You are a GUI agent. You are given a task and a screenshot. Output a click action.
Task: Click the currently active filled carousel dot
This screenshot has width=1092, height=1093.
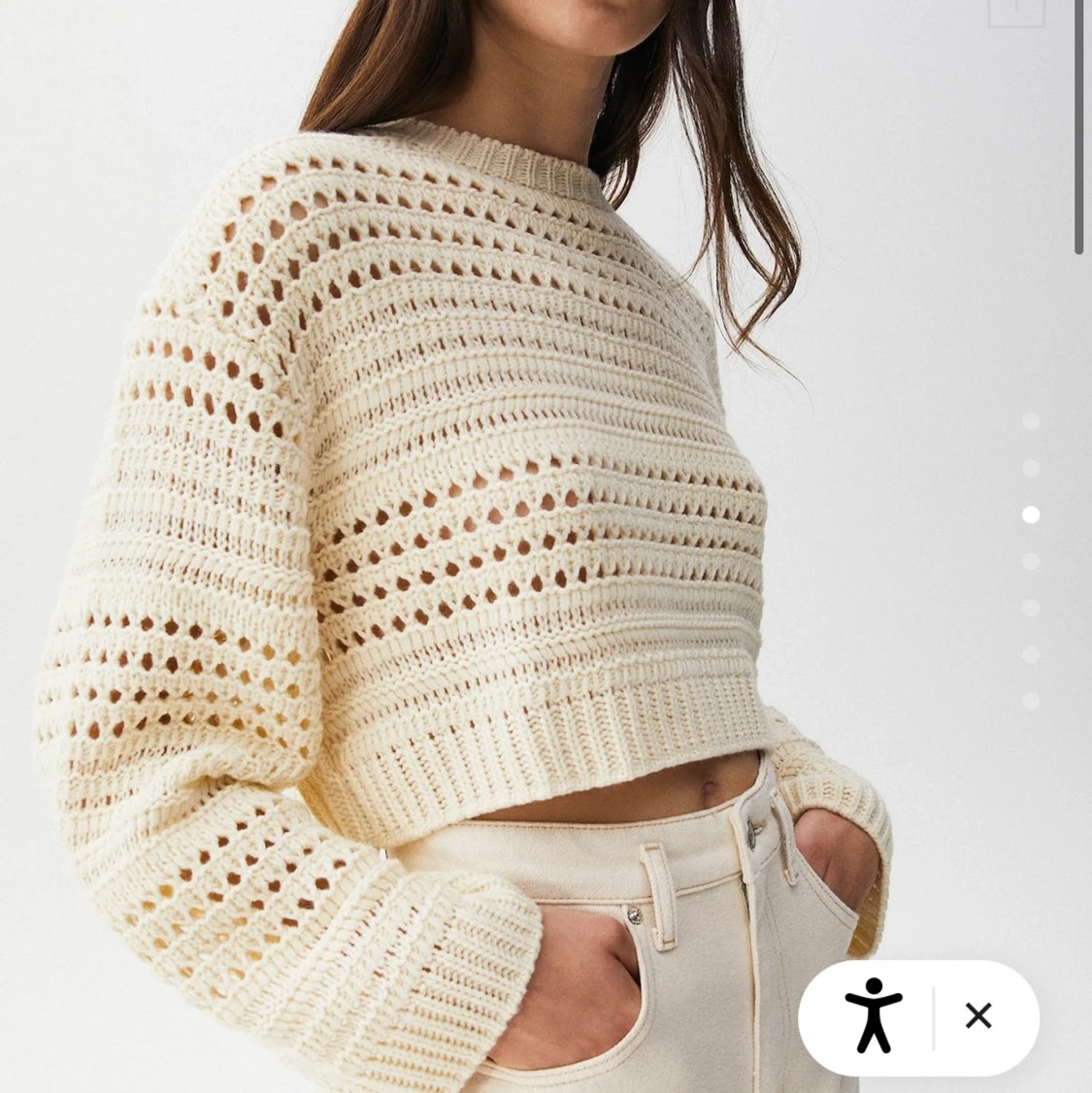[1032, 514]
